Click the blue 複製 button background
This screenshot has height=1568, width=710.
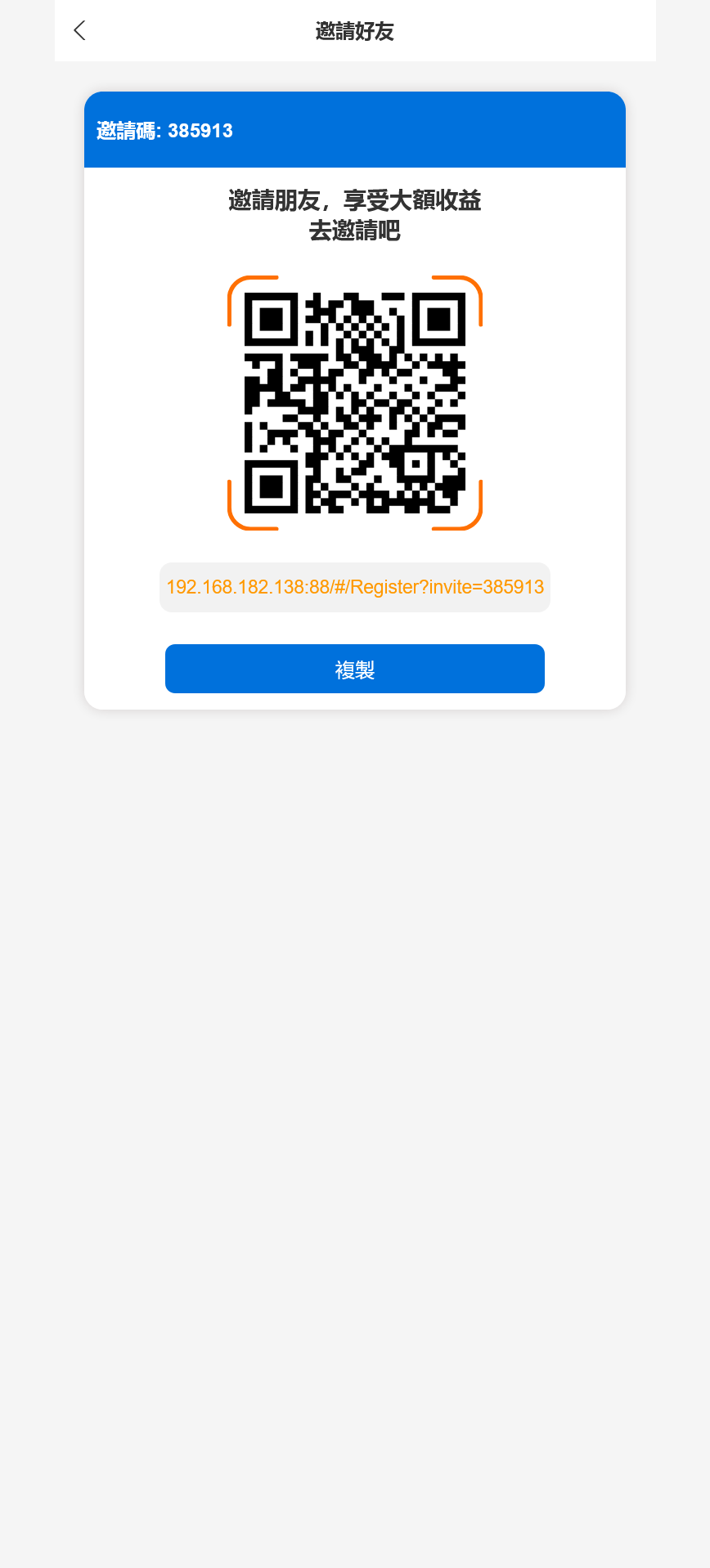click(x=354, y=669)
